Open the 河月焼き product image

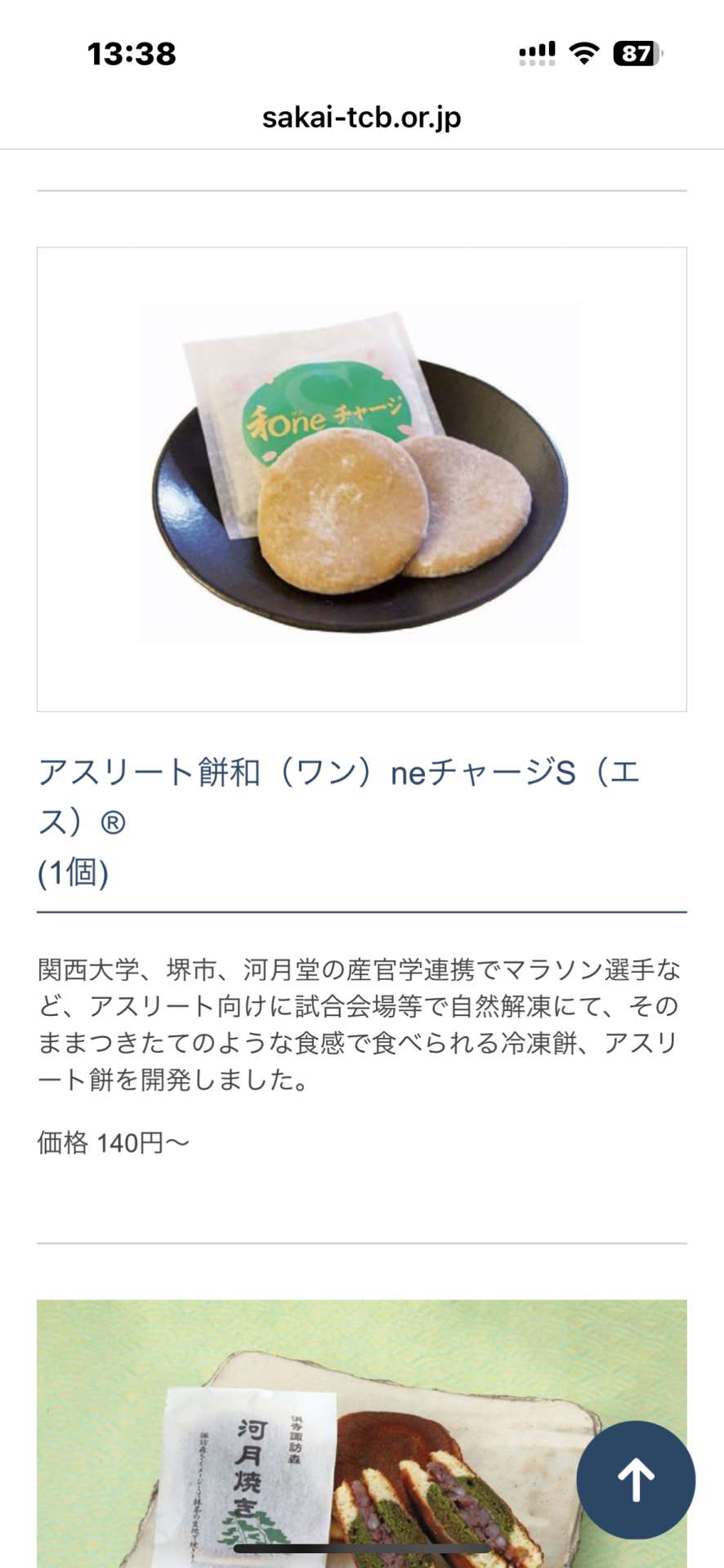pyautogui.click(x=362, y=1433)
